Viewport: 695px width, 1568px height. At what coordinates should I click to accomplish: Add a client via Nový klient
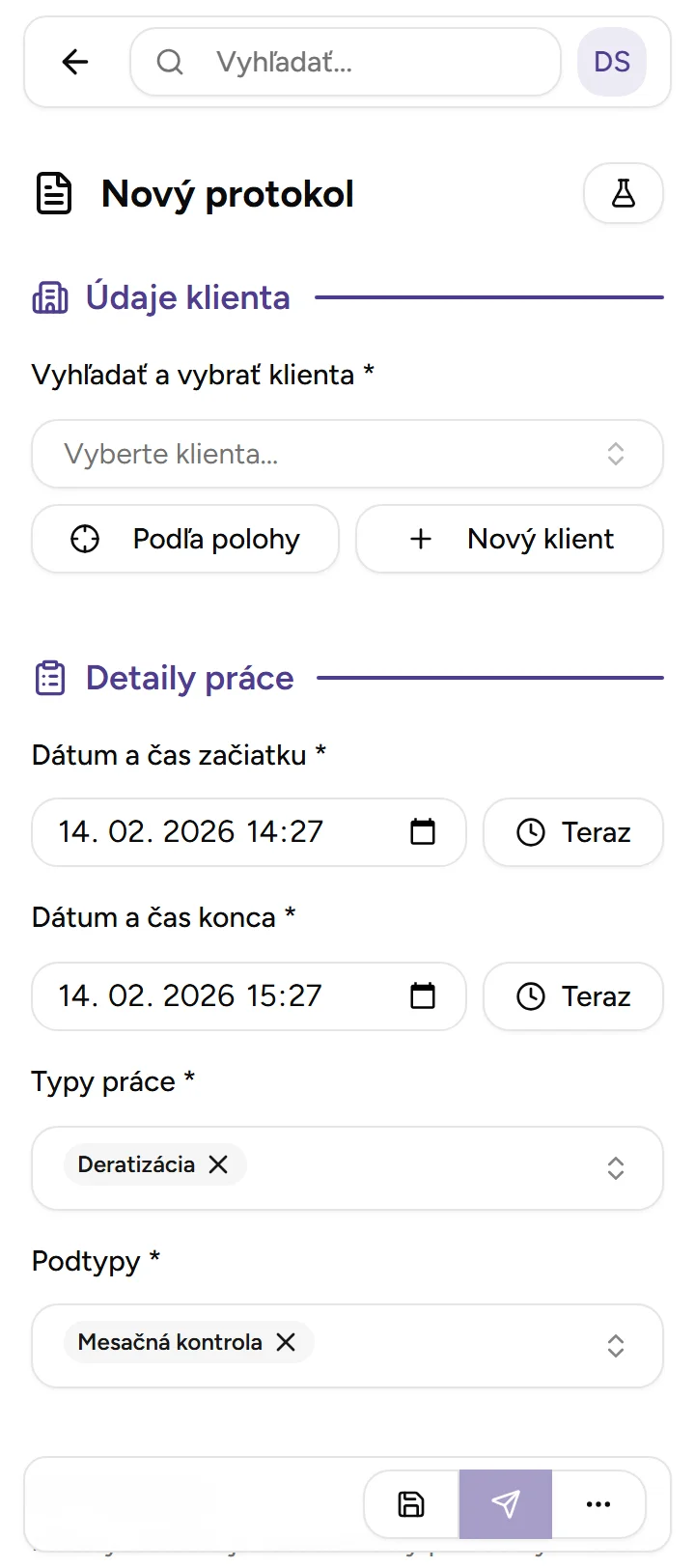[510, 539]
